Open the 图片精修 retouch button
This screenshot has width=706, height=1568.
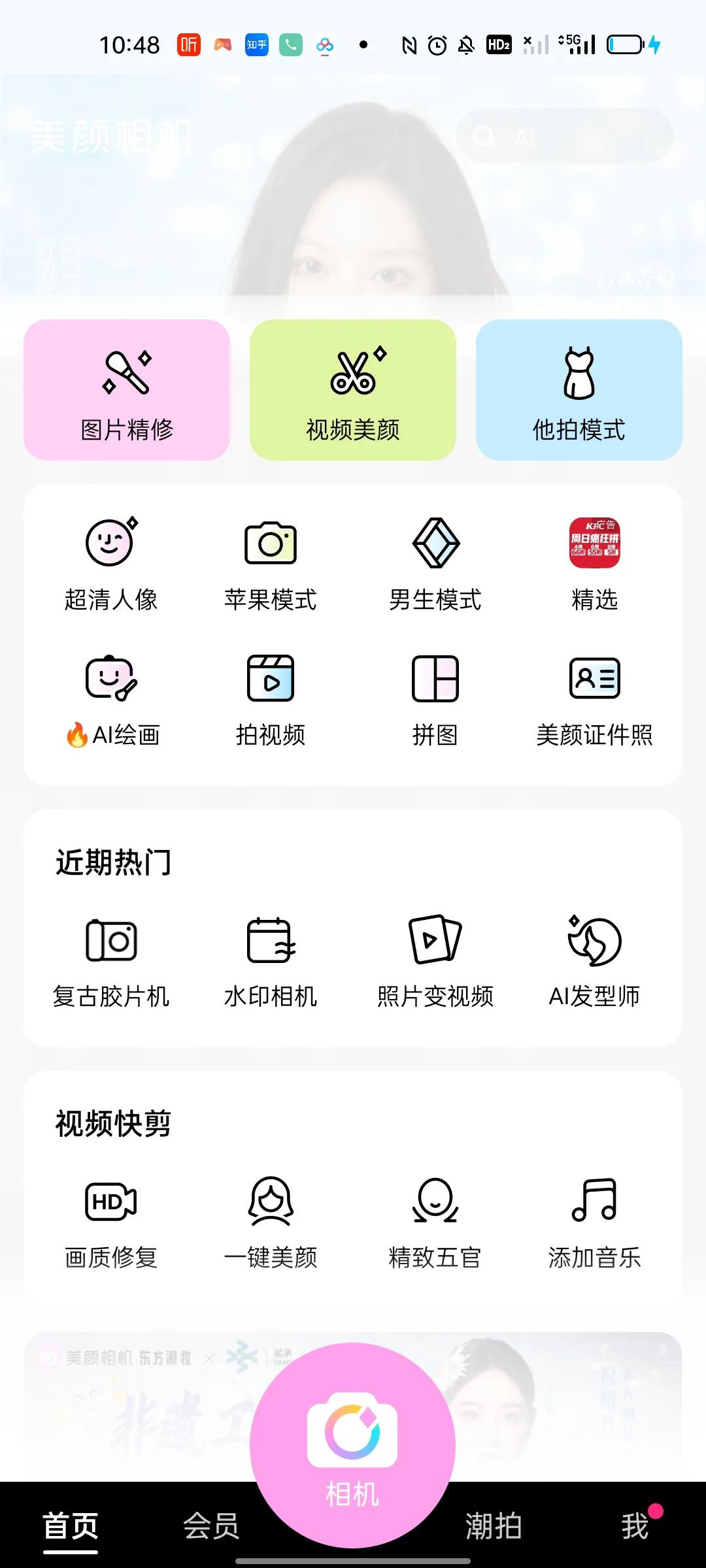click(x=127, y=390)
